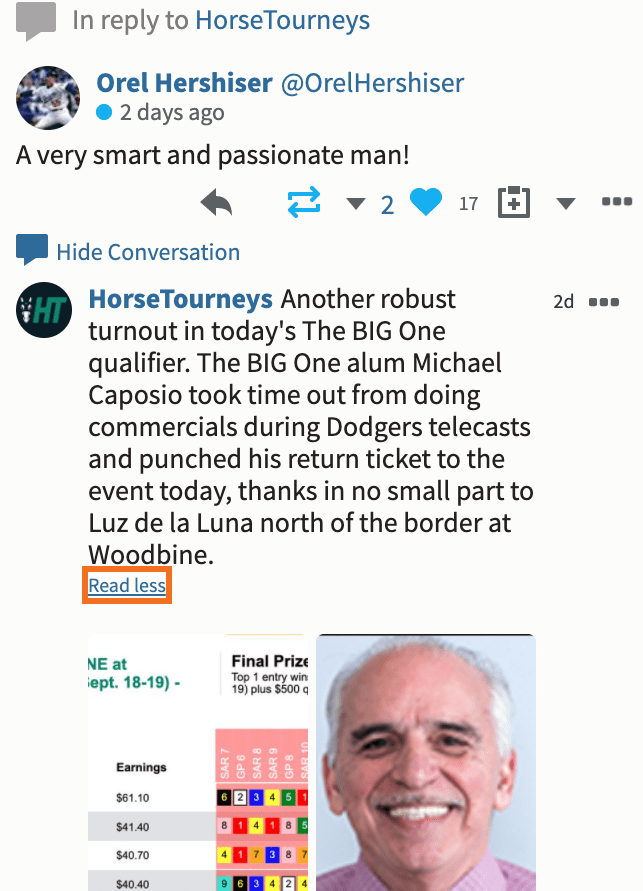Open the HorseTourneys username in the tweet
The image size is (643, 891).
click(x=181, y=299)
